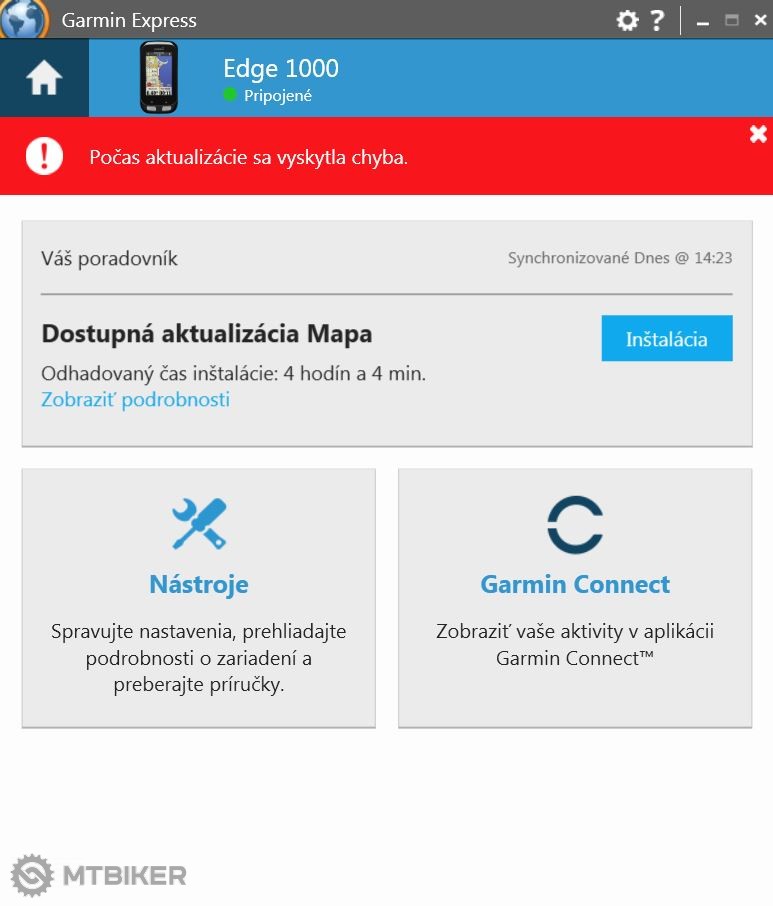Start the map update with Inštalácia
The height and width of the screenshot is (906, 773).
[x=667, y=339]
